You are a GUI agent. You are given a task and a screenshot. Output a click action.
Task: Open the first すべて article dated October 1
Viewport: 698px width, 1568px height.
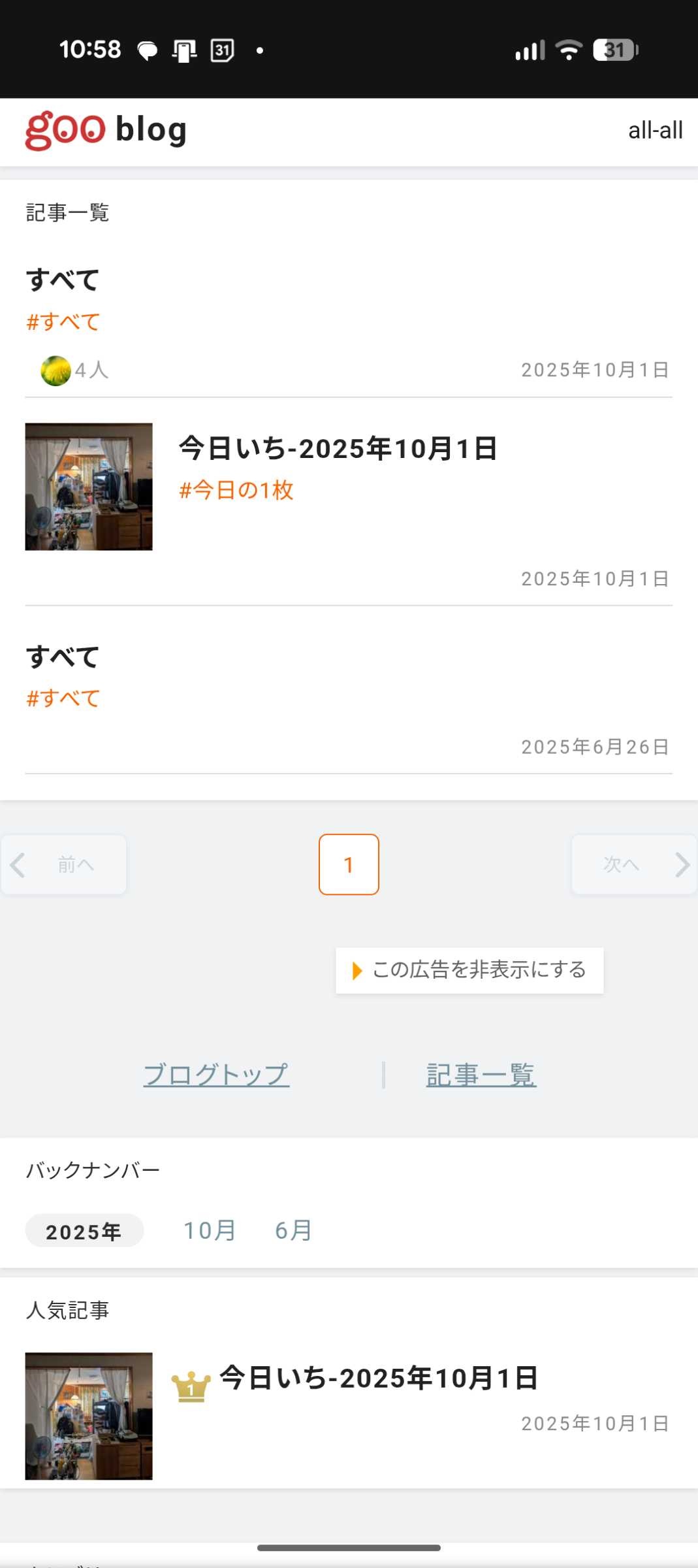click(x=63, y=280)
